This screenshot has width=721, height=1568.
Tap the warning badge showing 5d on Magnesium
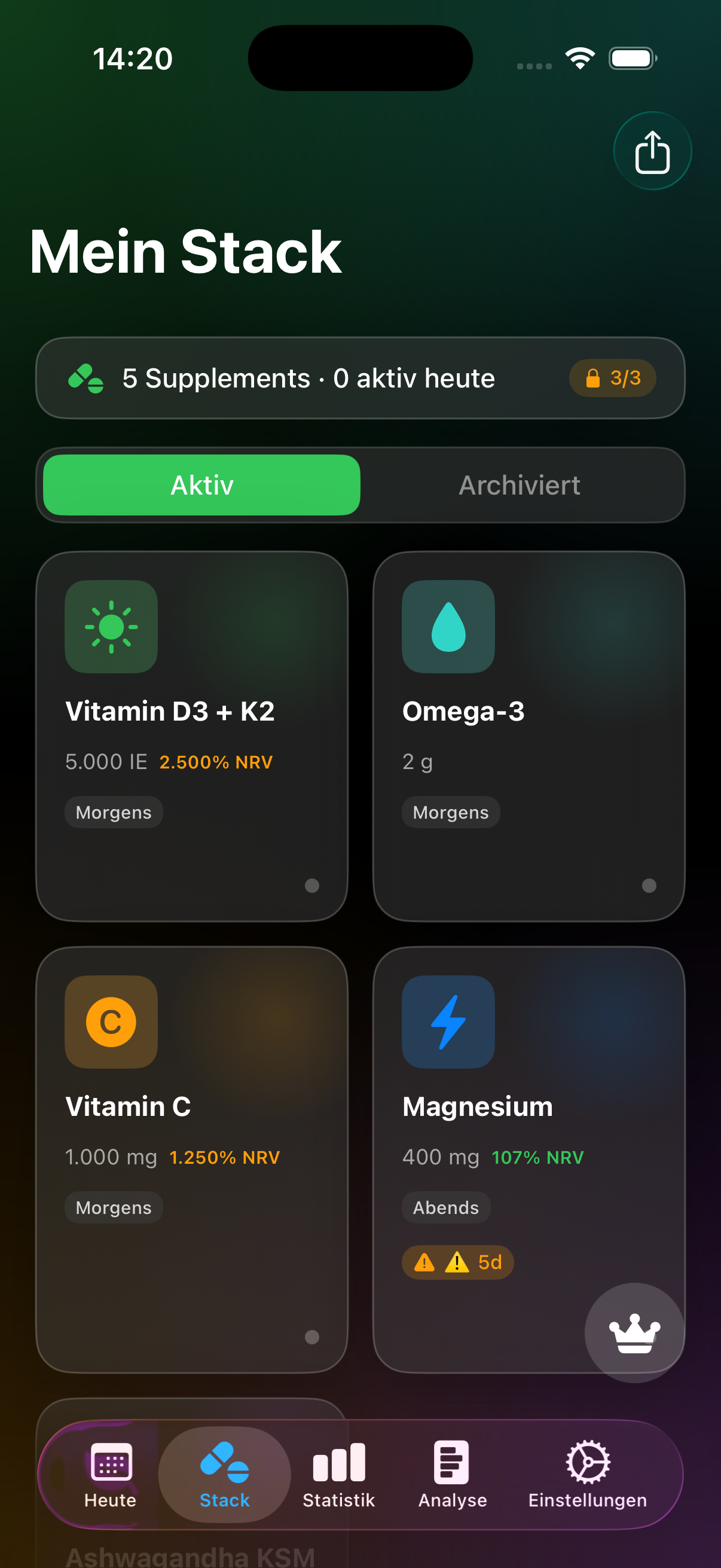(x=457, y=1262)
